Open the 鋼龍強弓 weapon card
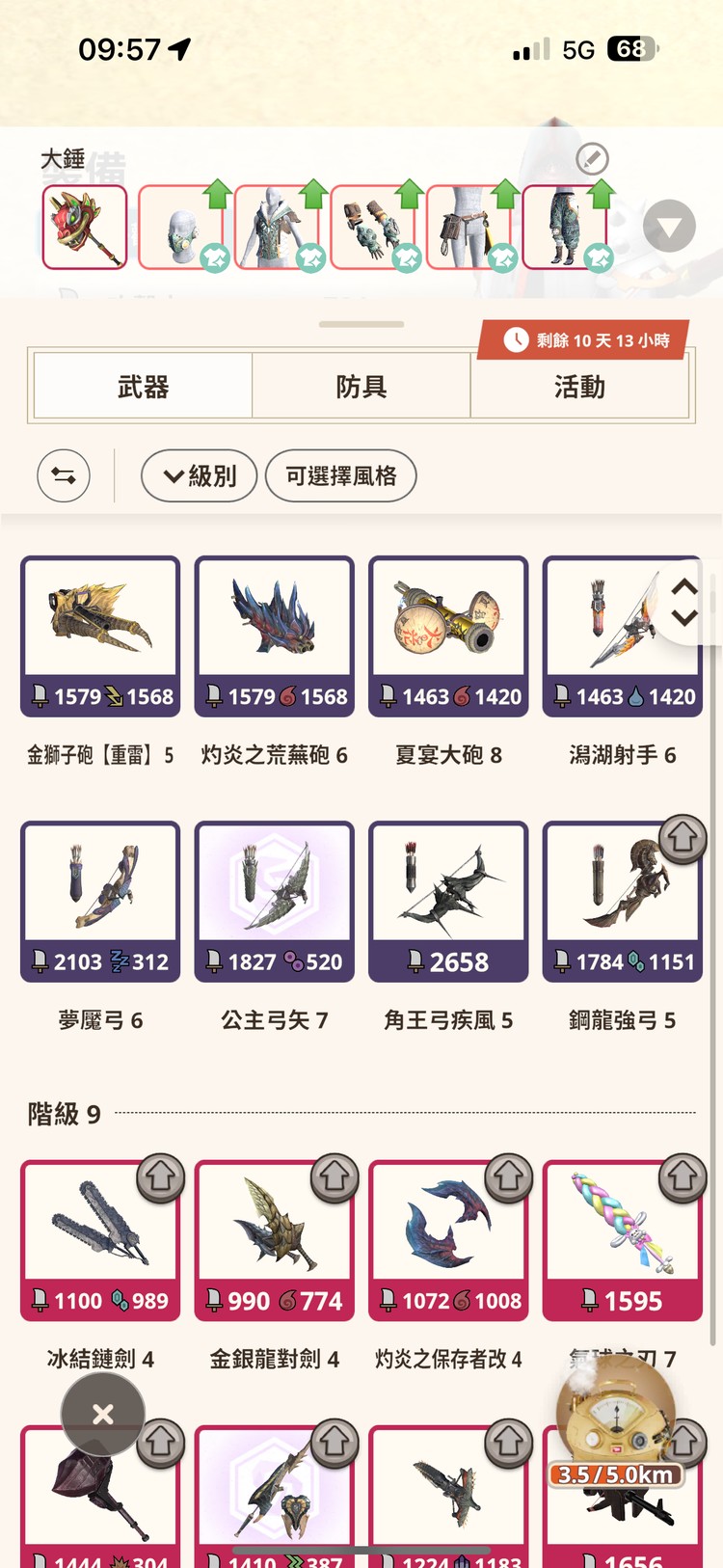 [x=622, y=902]
